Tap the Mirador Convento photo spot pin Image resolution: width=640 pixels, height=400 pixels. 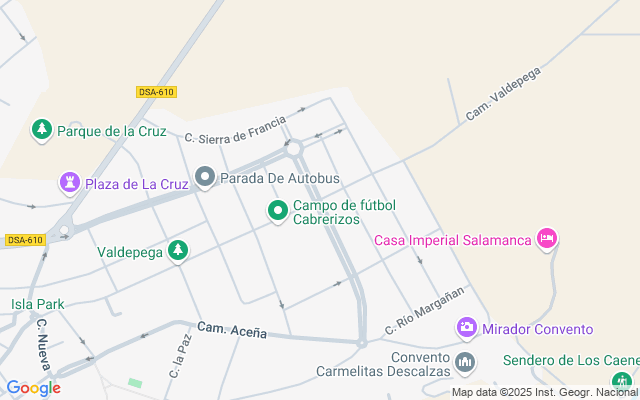coord(467,328)
